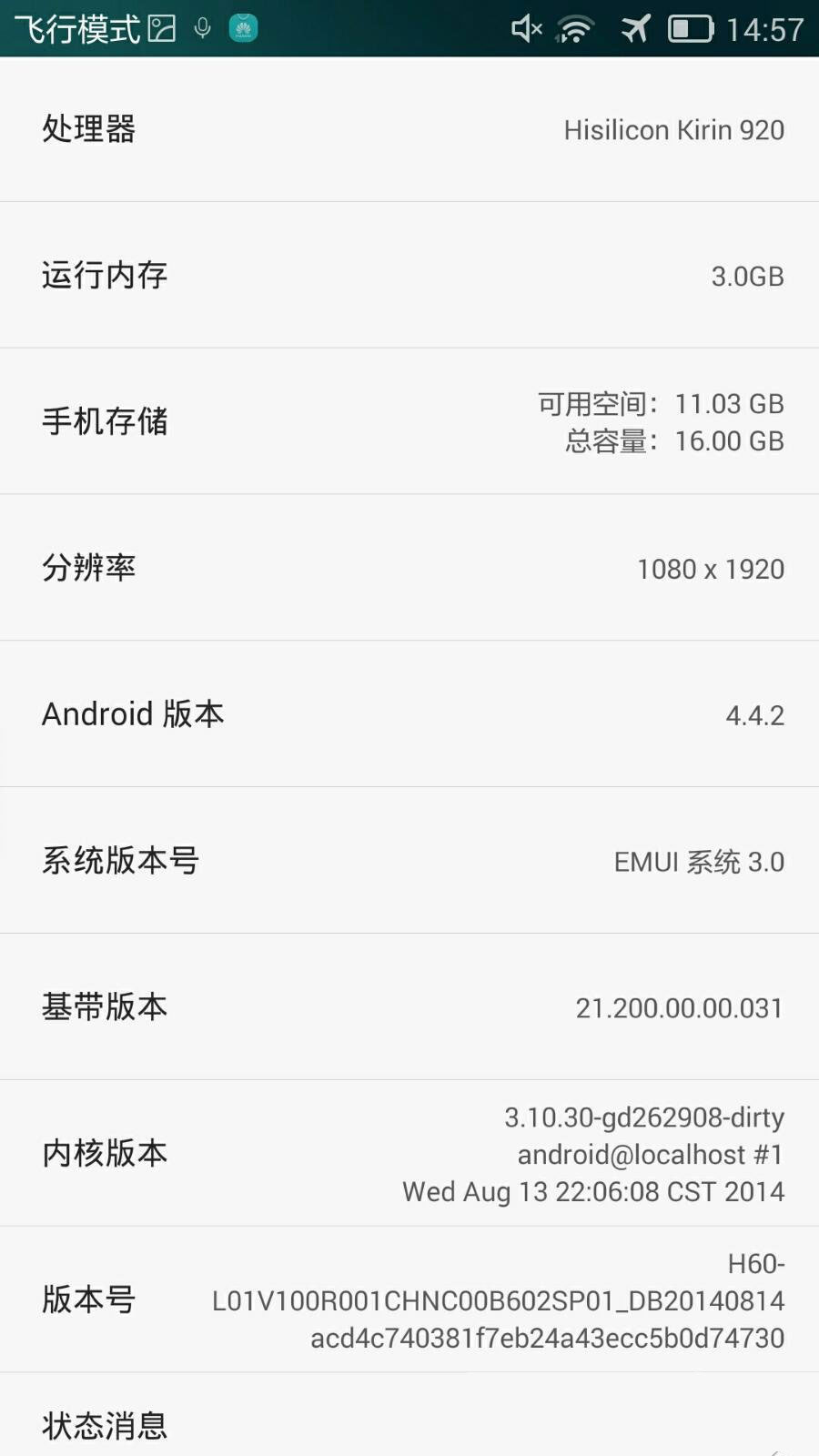Tap the Android 版本 row

click(409, 714)
